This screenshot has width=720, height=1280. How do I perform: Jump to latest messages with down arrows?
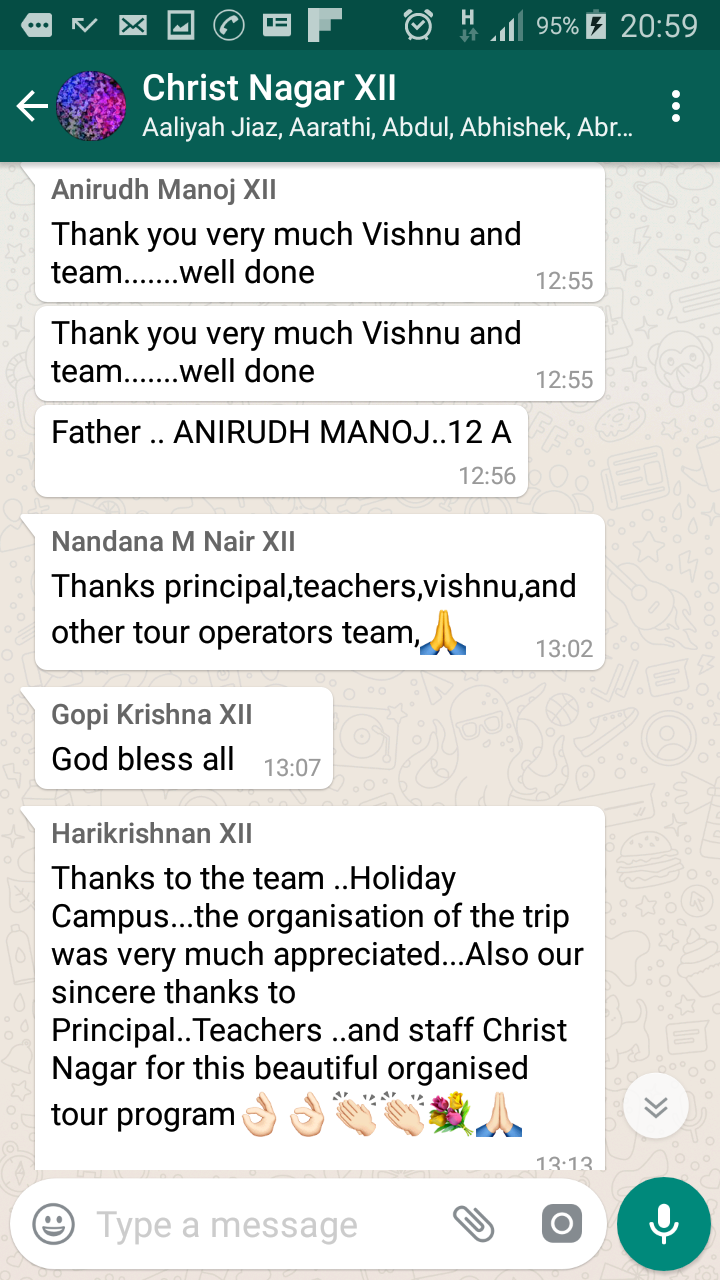(x=656, y=1107)
